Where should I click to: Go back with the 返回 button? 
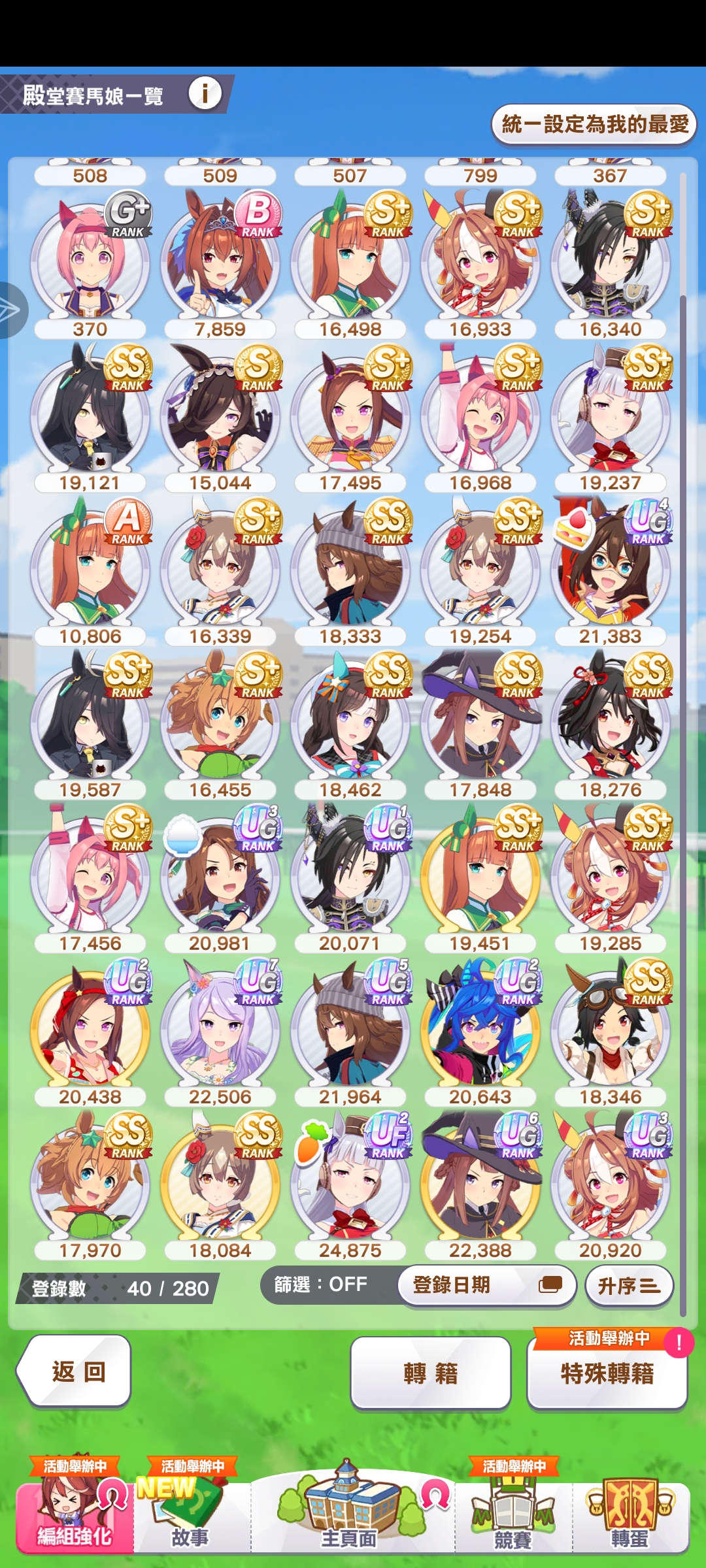[76, 1371]
